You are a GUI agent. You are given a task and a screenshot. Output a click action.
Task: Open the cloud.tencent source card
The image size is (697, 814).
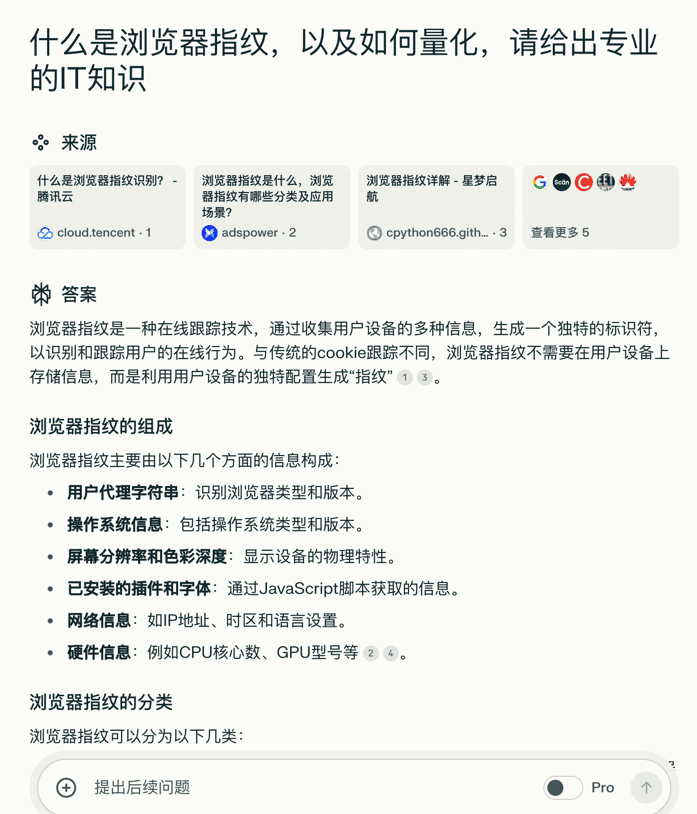coord(107,207)
